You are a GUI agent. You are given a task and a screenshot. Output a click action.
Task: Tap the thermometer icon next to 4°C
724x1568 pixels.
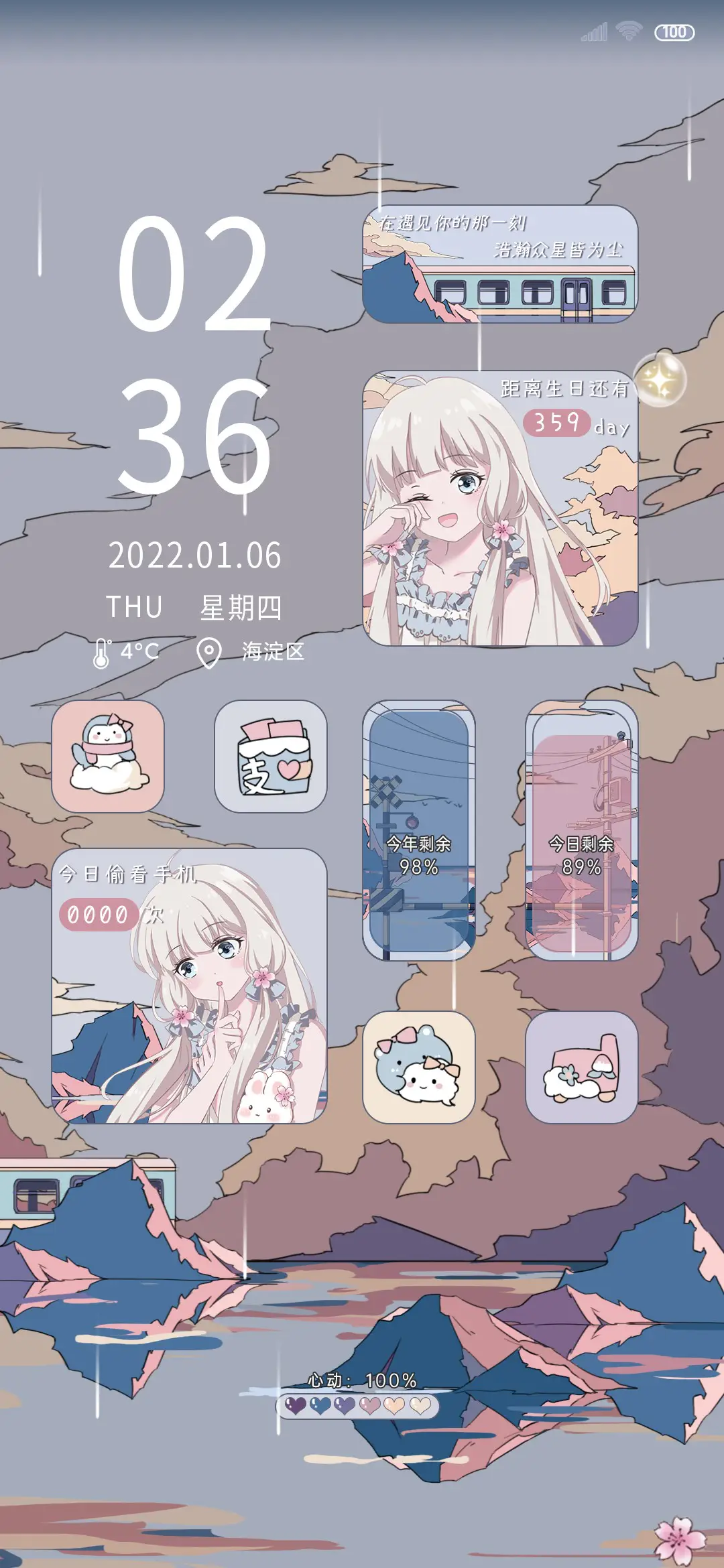[102, 652]
